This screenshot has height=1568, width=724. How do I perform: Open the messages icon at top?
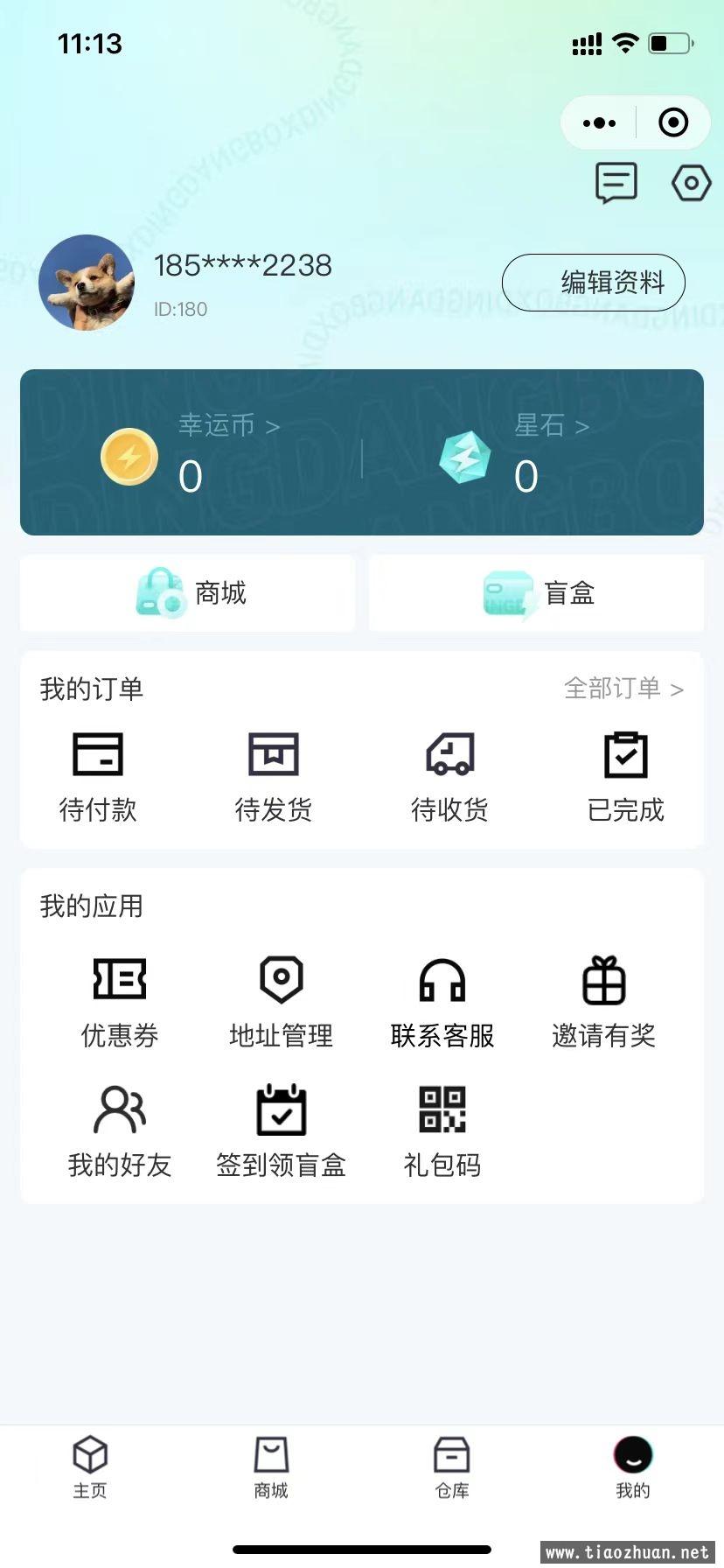pyautogui.click(x=616, y=183)
